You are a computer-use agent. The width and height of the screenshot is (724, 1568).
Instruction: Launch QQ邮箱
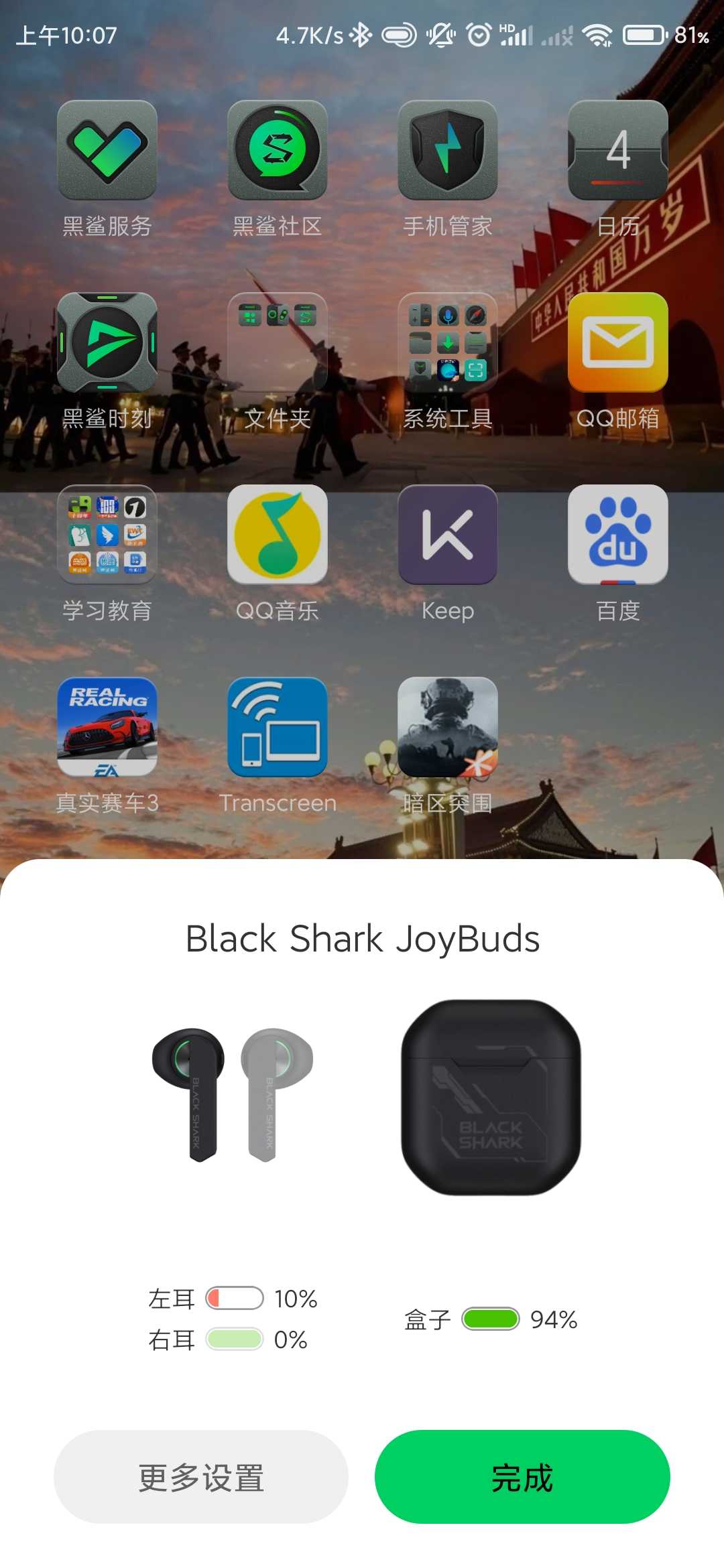coord(618,342)
